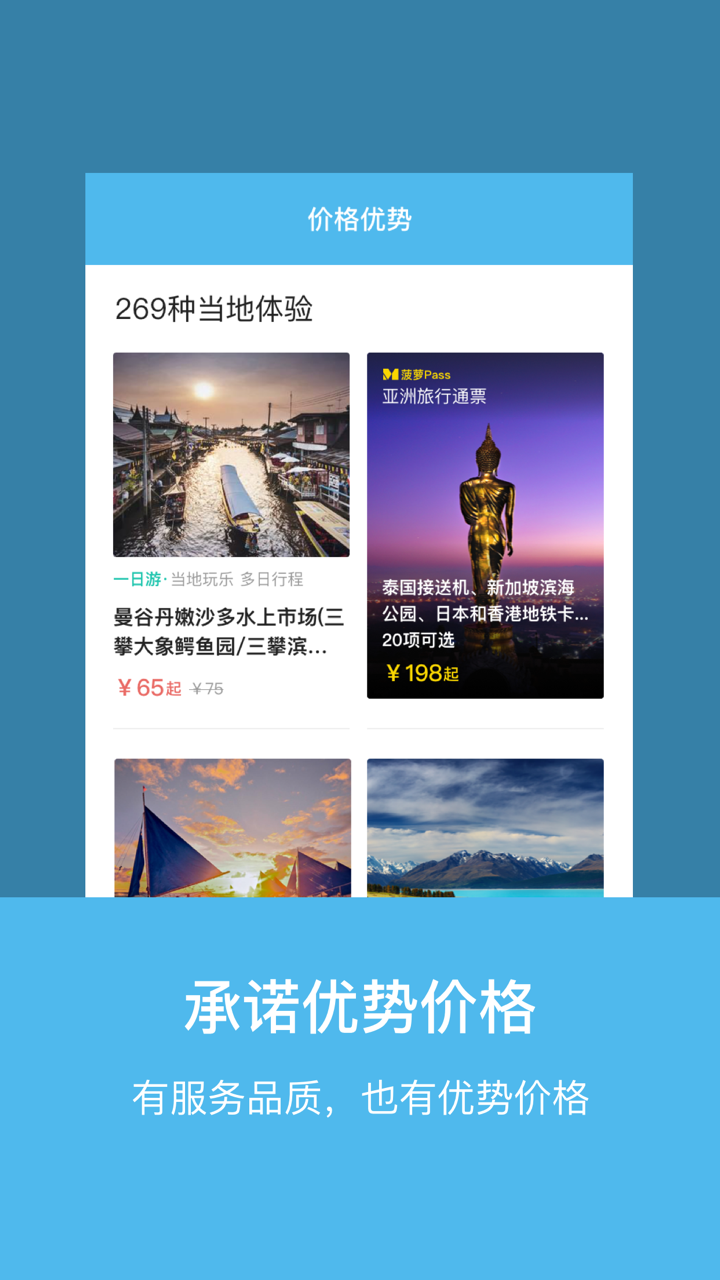Open the 亚洲旅行通票 pass card
Image resolution: width=720 pixels, height=1280 pixels.
(x=486, y=525)
